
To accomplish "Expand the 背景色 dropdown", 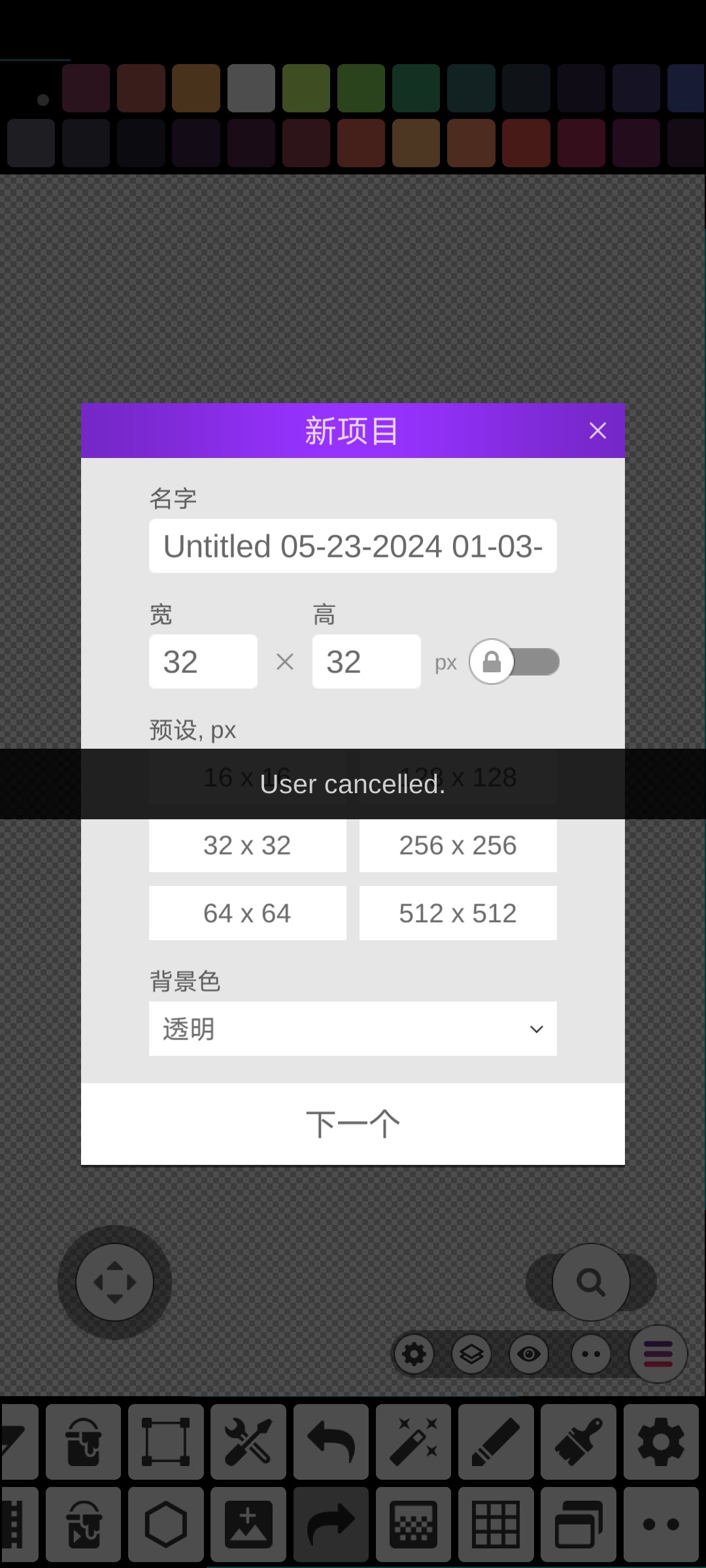I will click(353, 1029).
